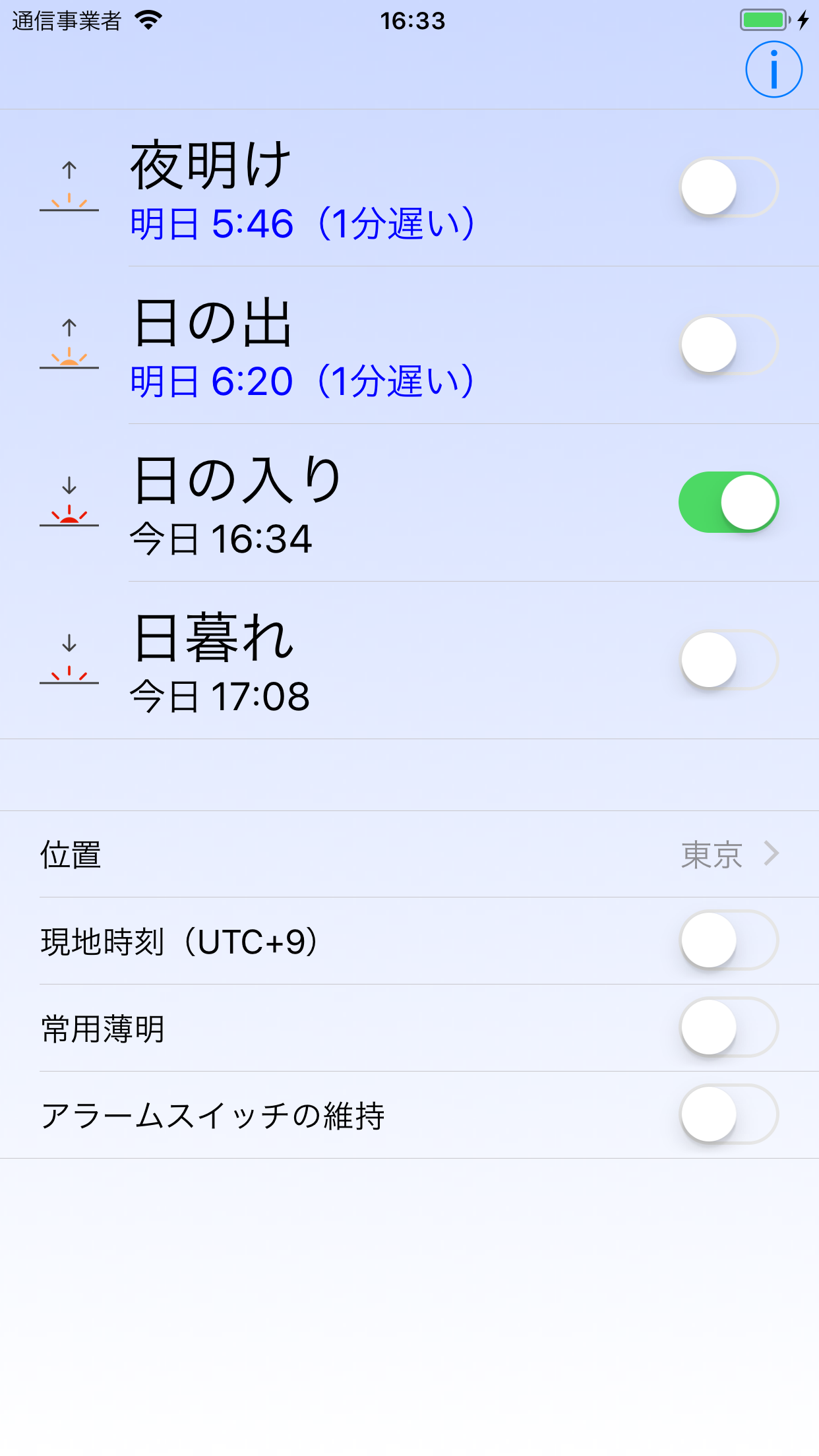Open the info button

pyautogui.click(x=773, y=69)
